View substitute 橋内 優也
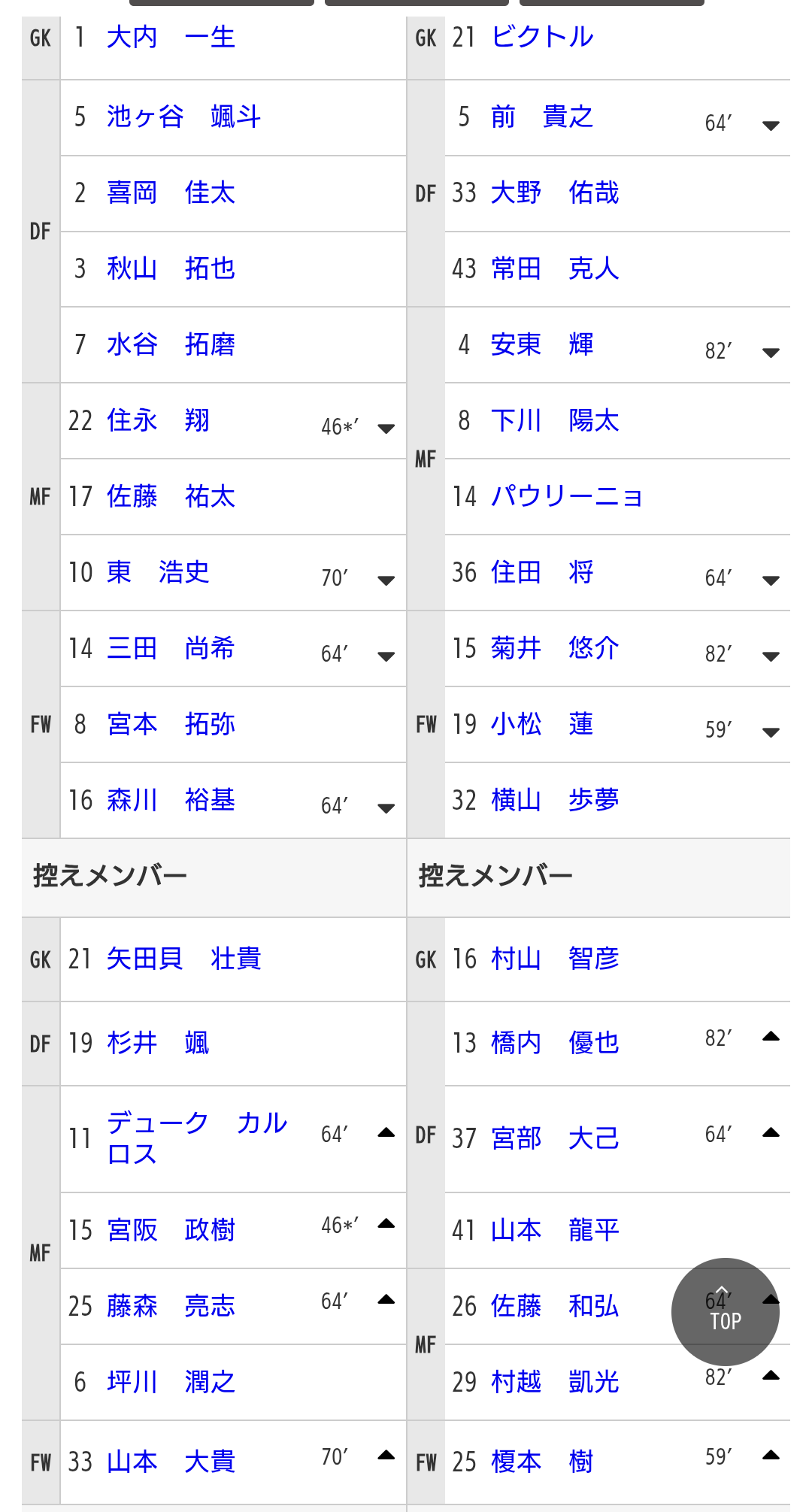 click(555, 1043)
